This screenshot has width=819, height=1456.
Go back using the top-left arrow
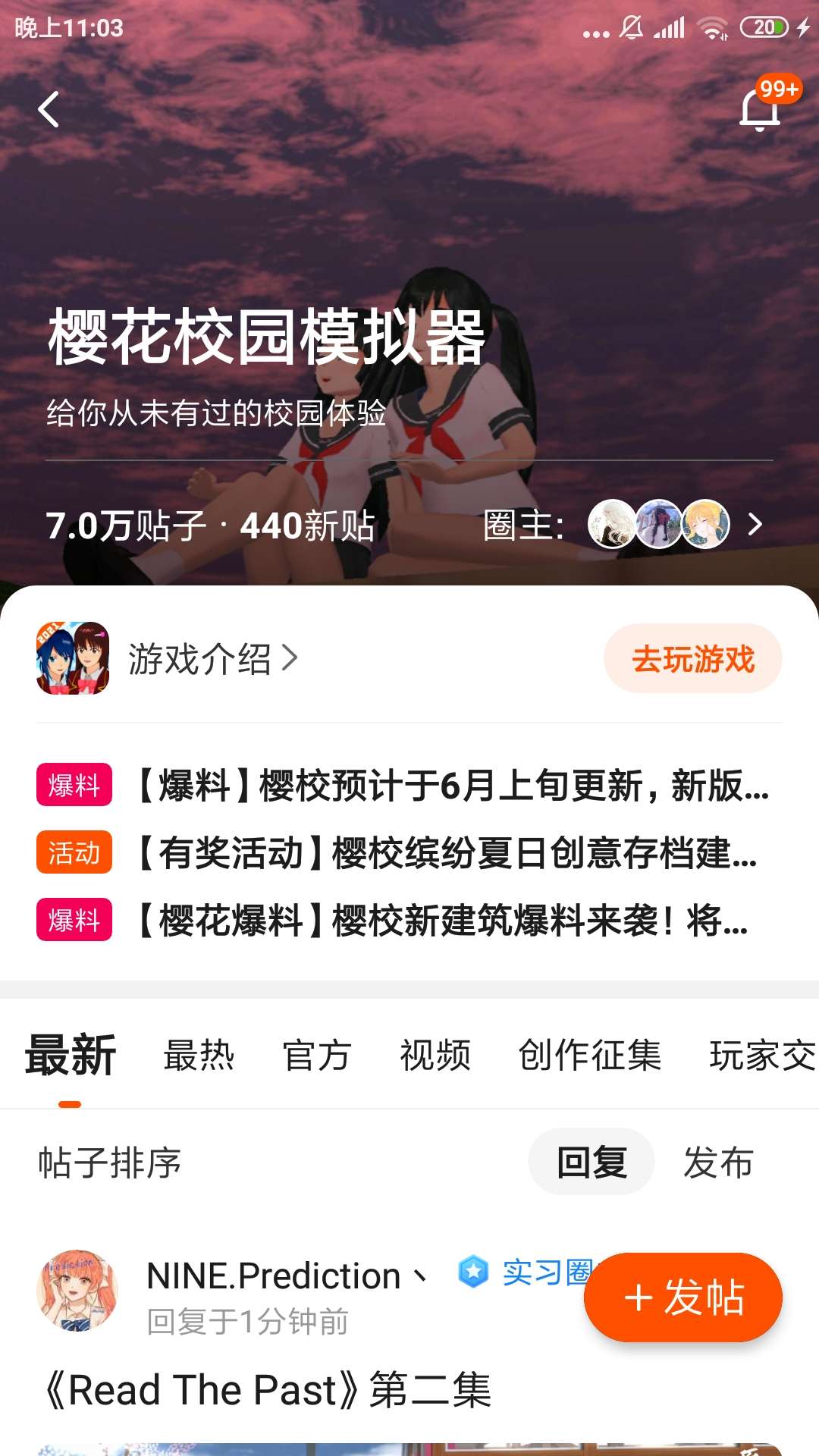(49, 109)
